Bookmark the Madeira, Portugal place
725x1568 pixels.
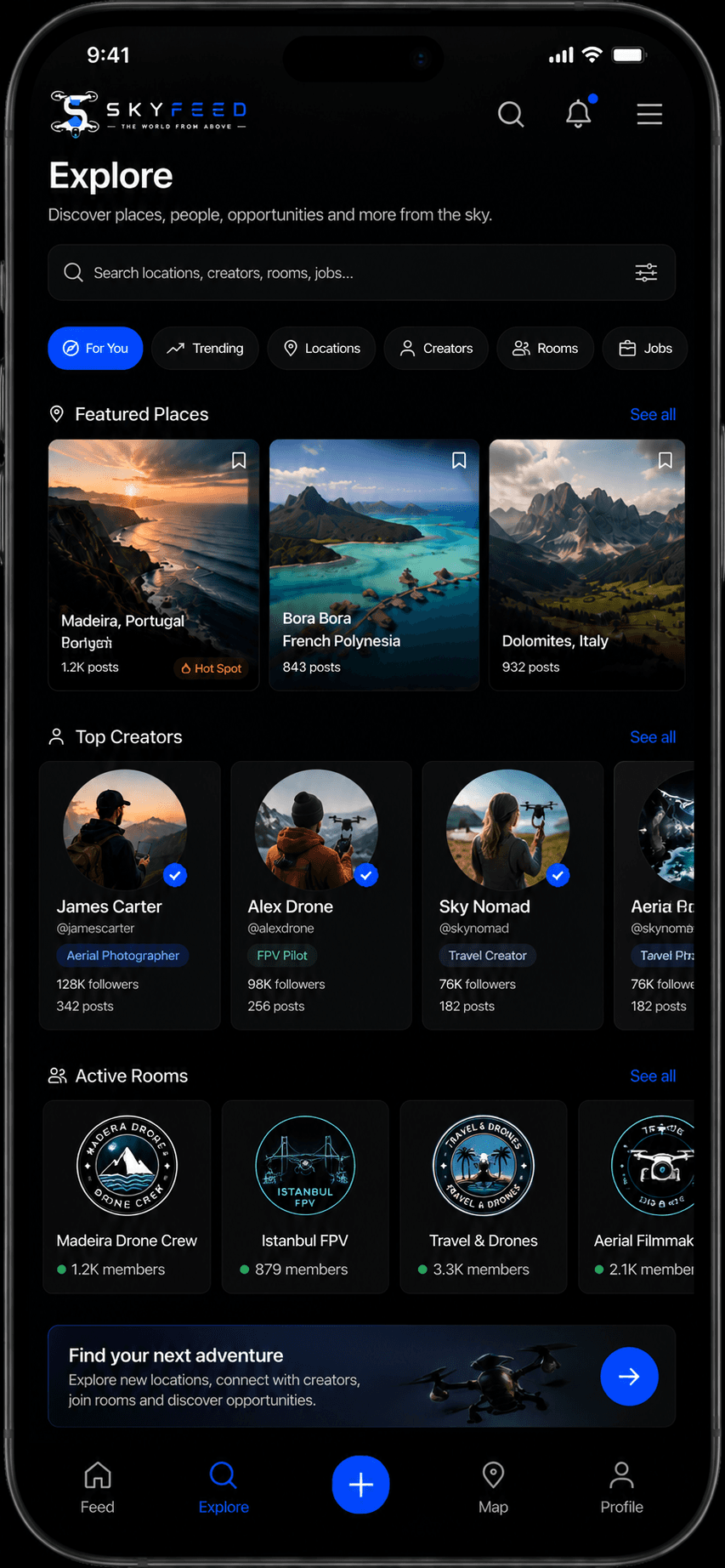tap(239, 460)
